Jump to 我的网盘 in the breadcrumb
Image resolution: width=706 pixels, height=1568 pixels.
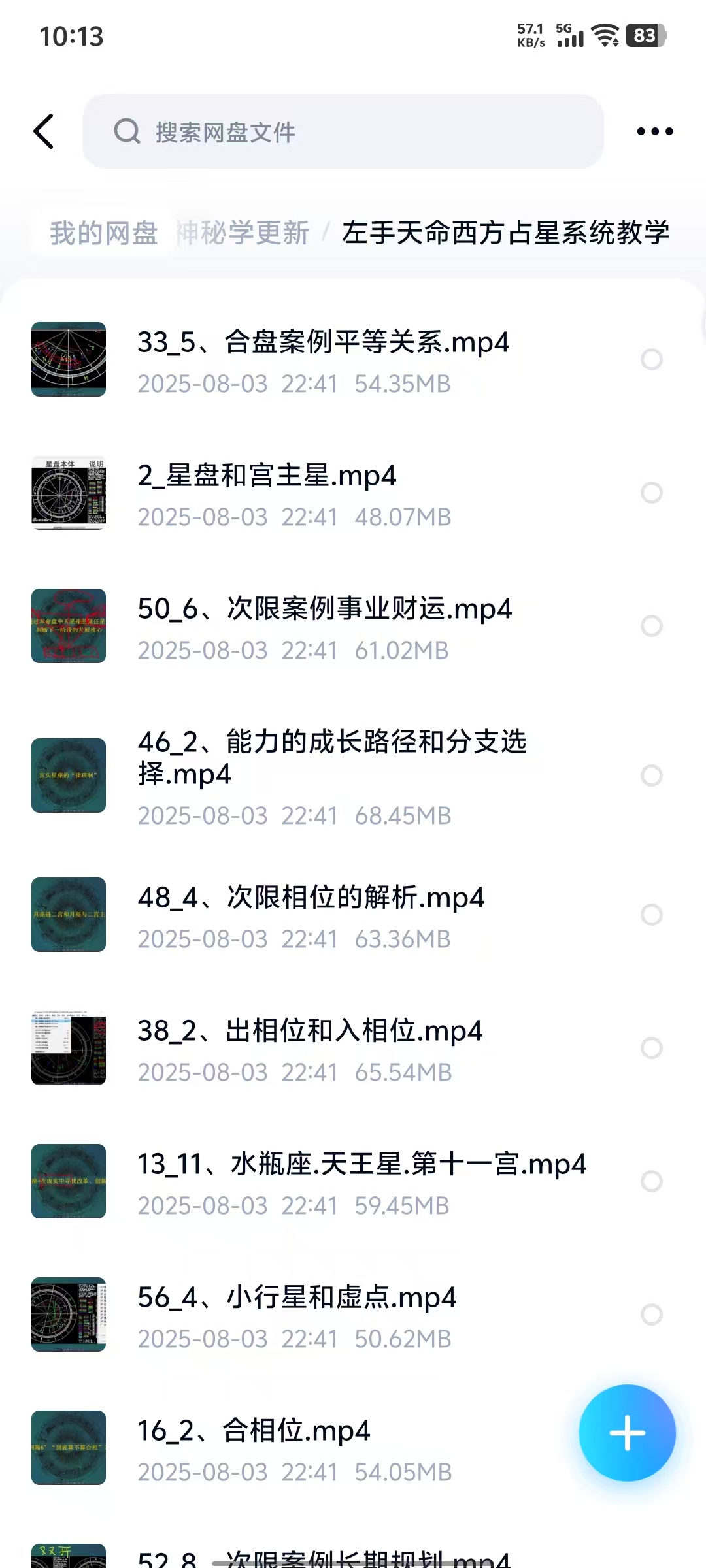pyautogui.click(x=104, y=233)
